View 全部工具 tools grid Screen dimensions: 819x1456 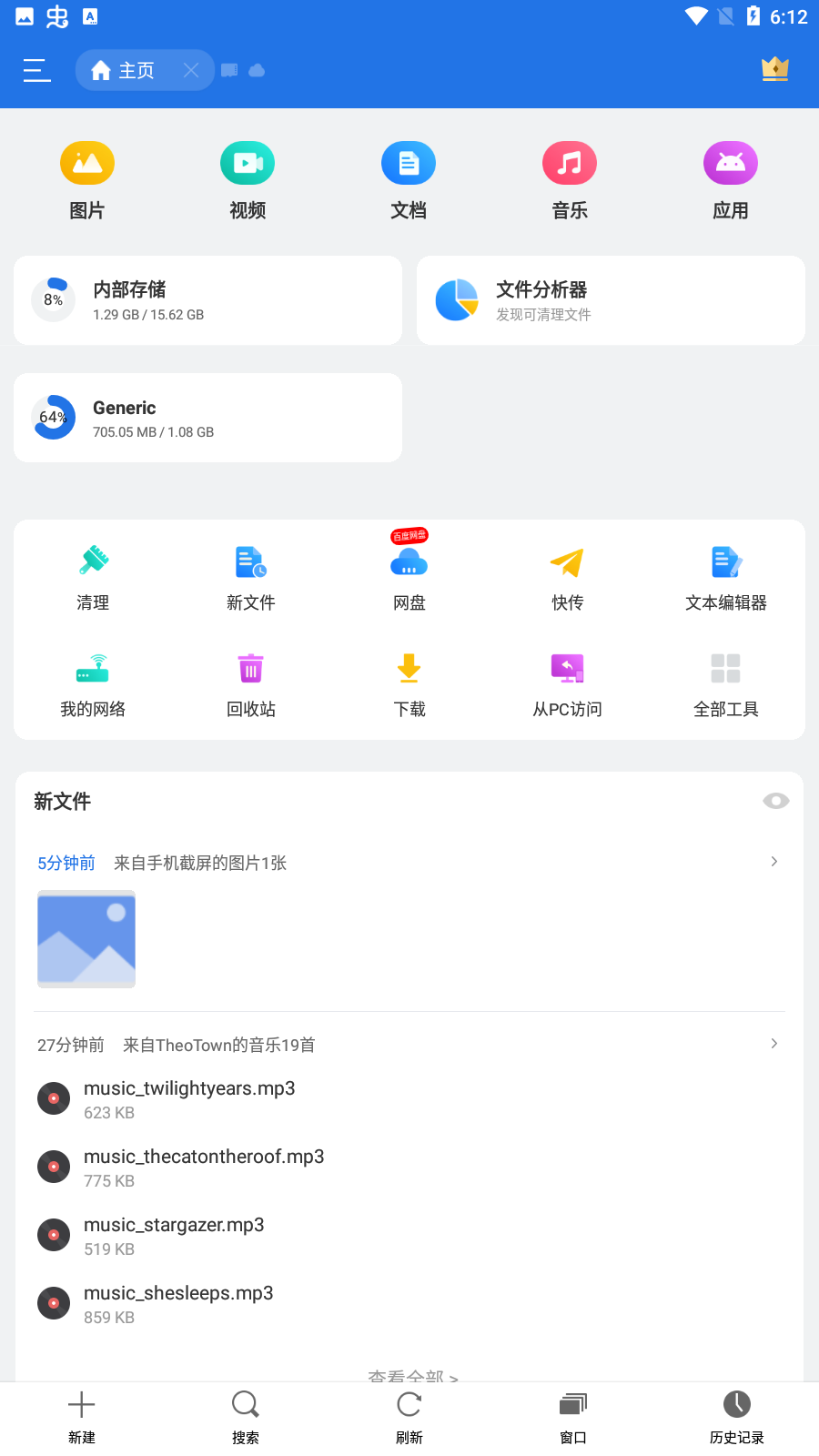[x=725, y=683]
